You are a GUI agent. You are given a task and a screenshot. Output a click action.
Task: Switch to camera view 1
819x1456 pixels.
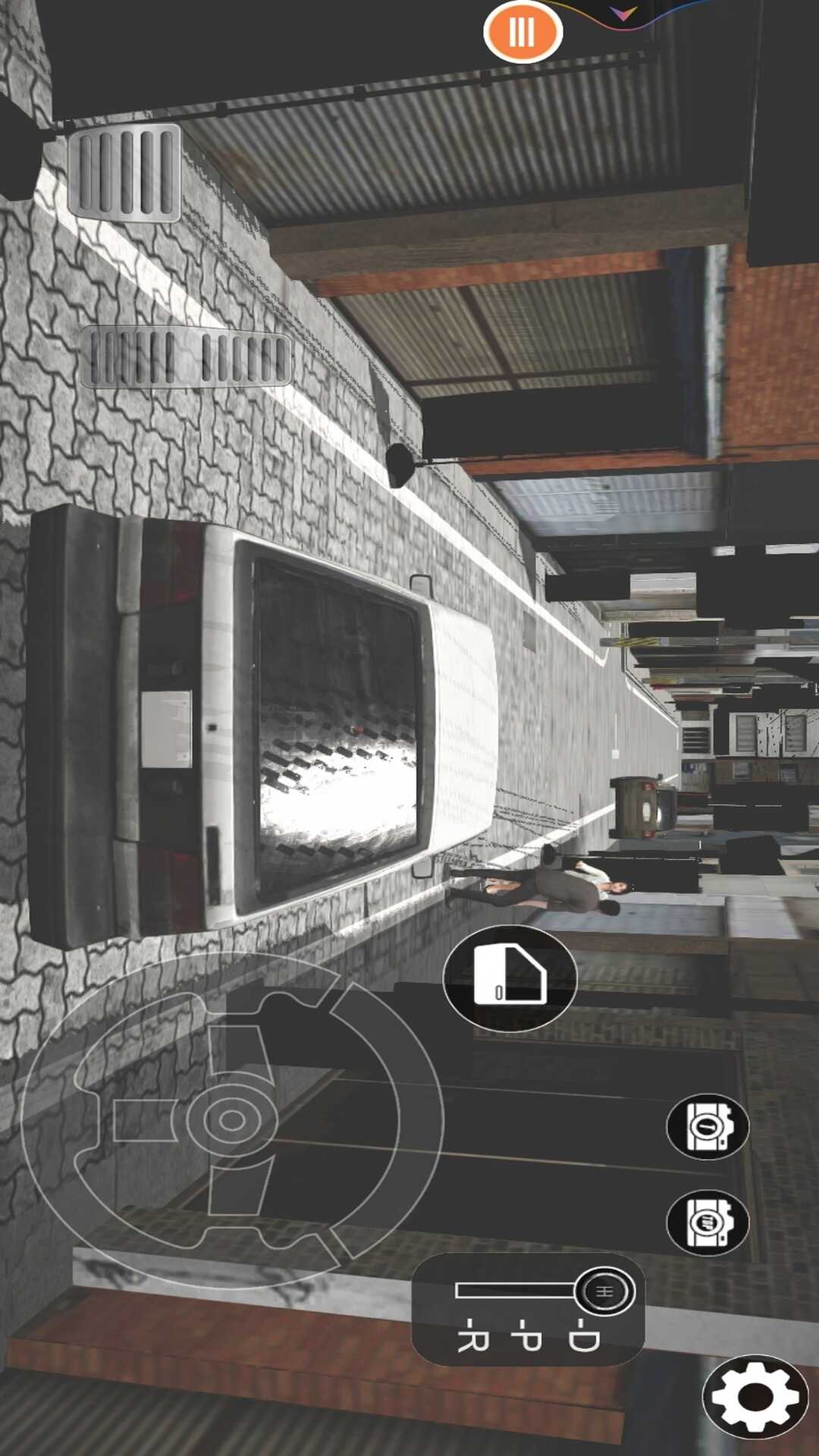(x=708, y=1126)
